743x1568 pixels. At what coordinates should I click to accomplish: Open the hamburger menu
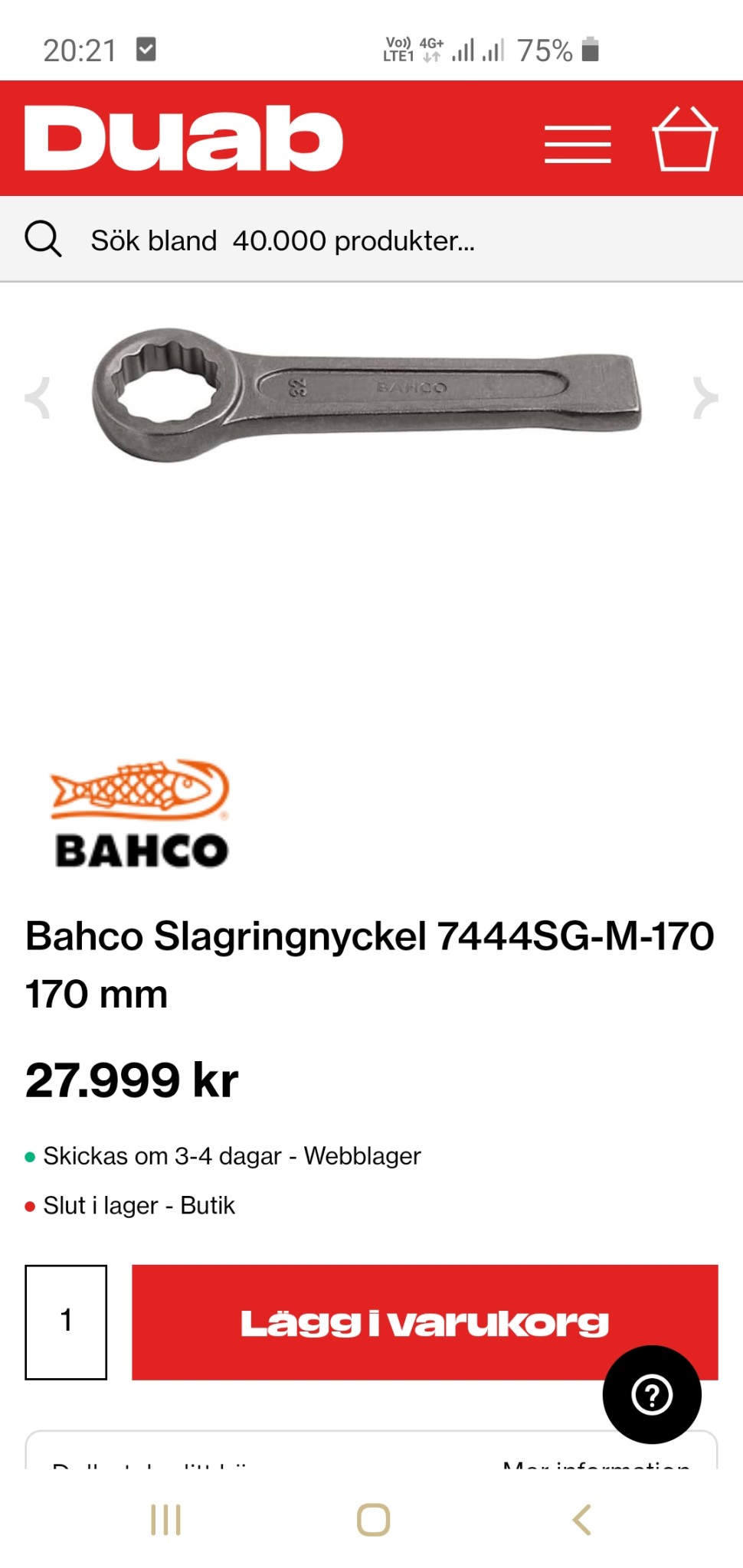coord(578,143)
